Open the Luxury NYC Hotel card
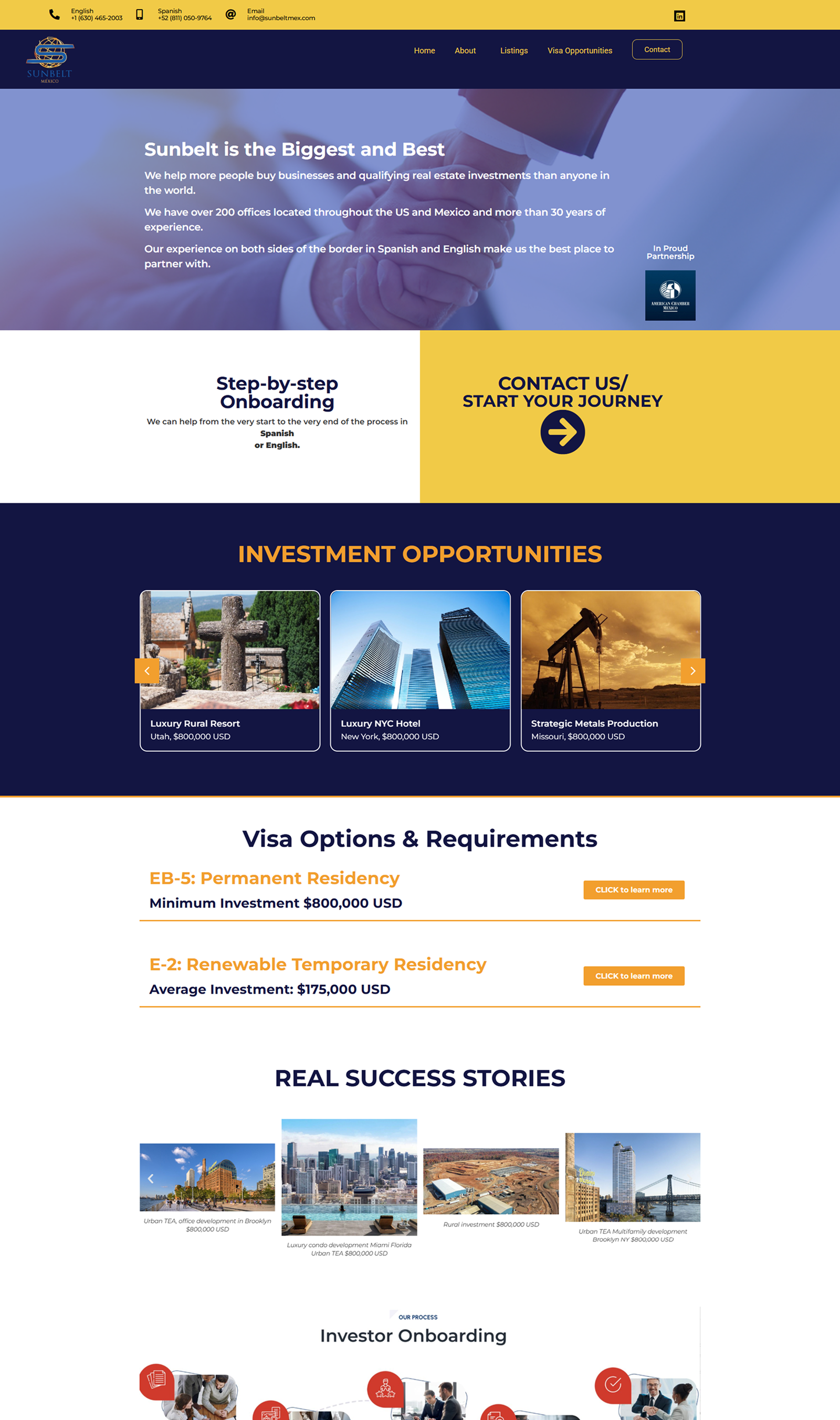 point(420,671)
